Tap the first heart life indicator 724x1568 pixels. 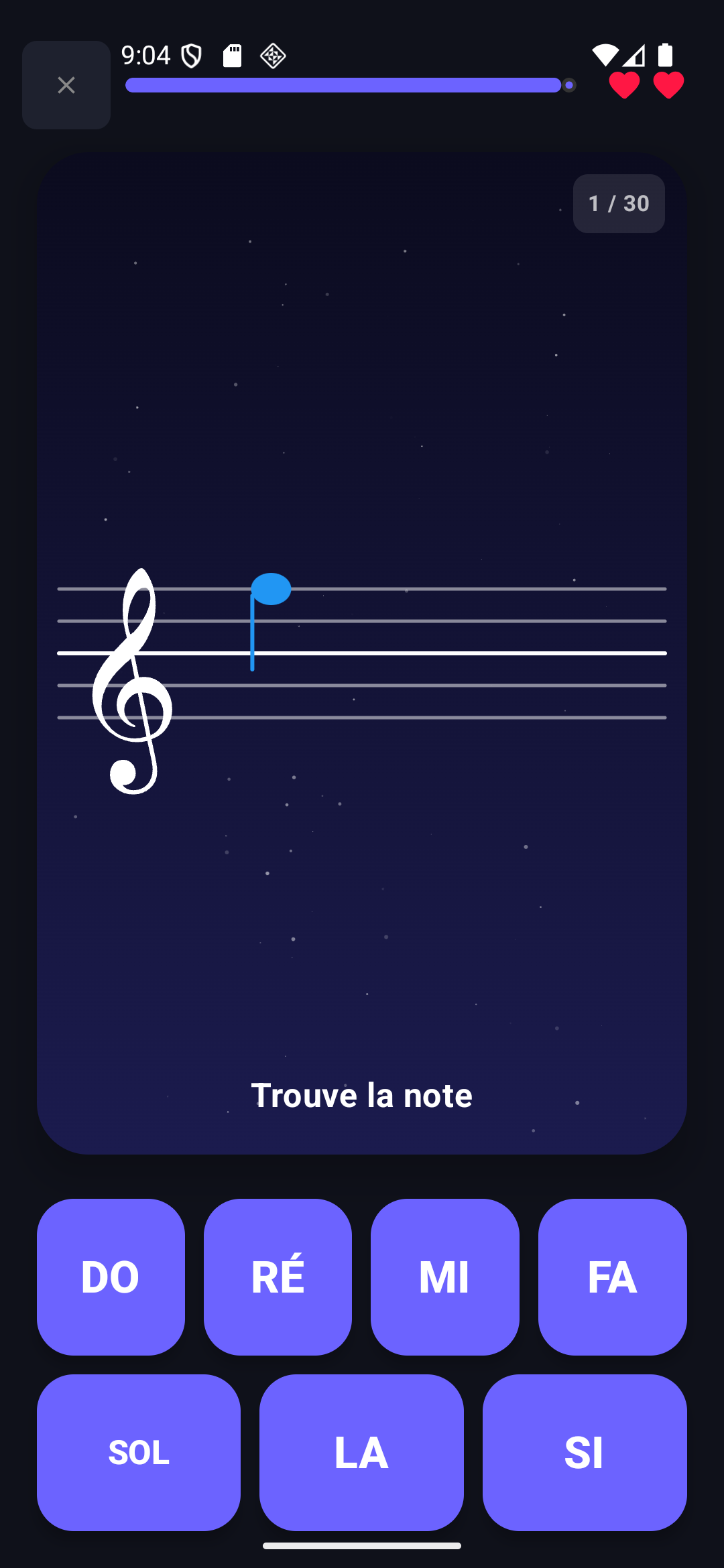(x=624, y=86)
